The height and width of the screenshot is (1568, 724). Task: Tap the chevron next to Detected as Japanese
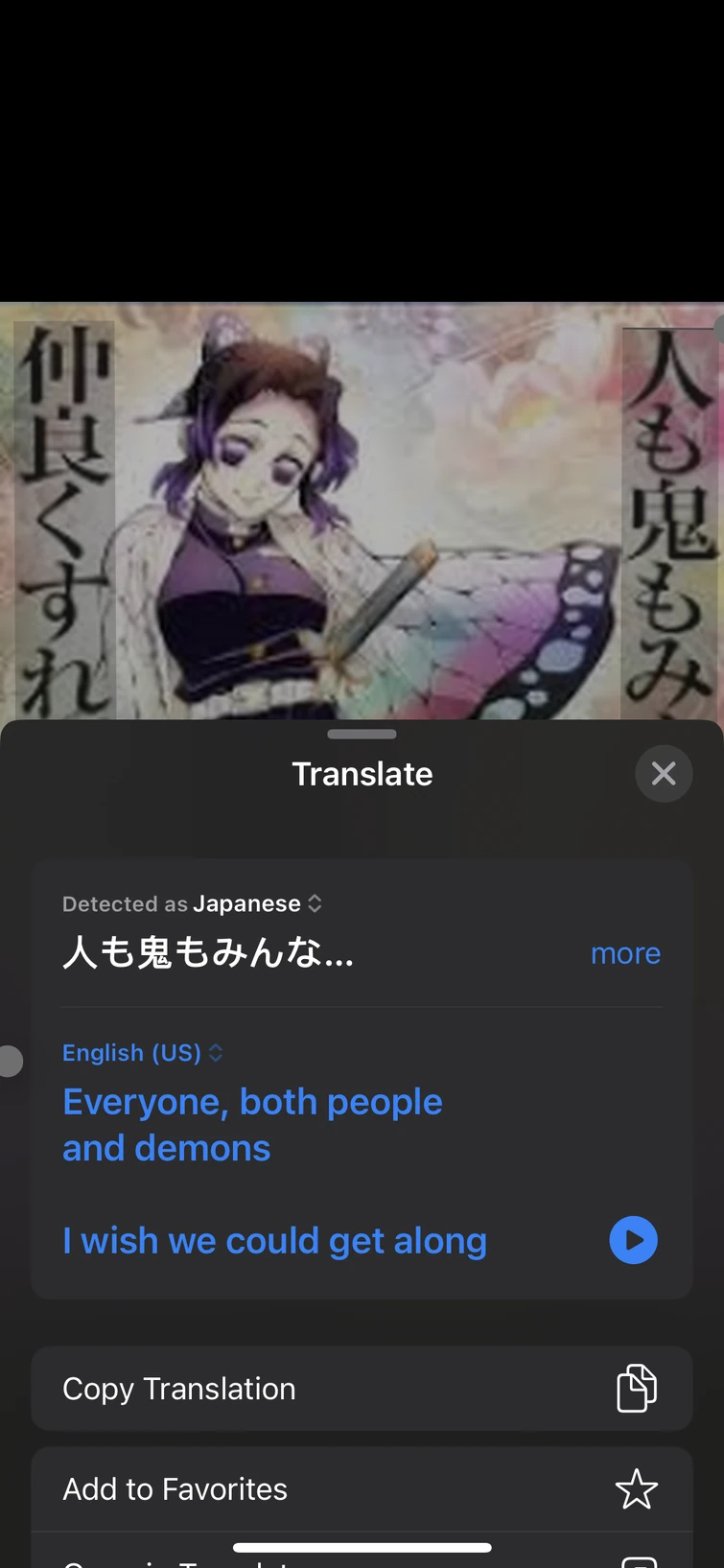click(315, 902)
